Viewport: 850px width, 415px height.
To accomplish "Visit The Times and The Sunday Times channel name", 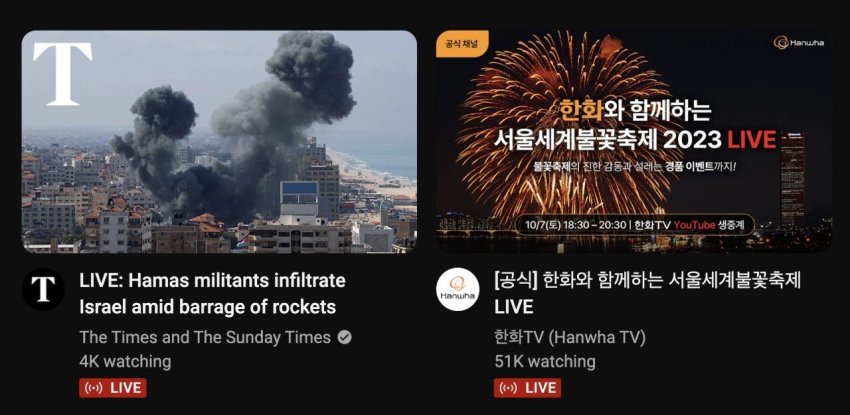I will tap(206, 336).
